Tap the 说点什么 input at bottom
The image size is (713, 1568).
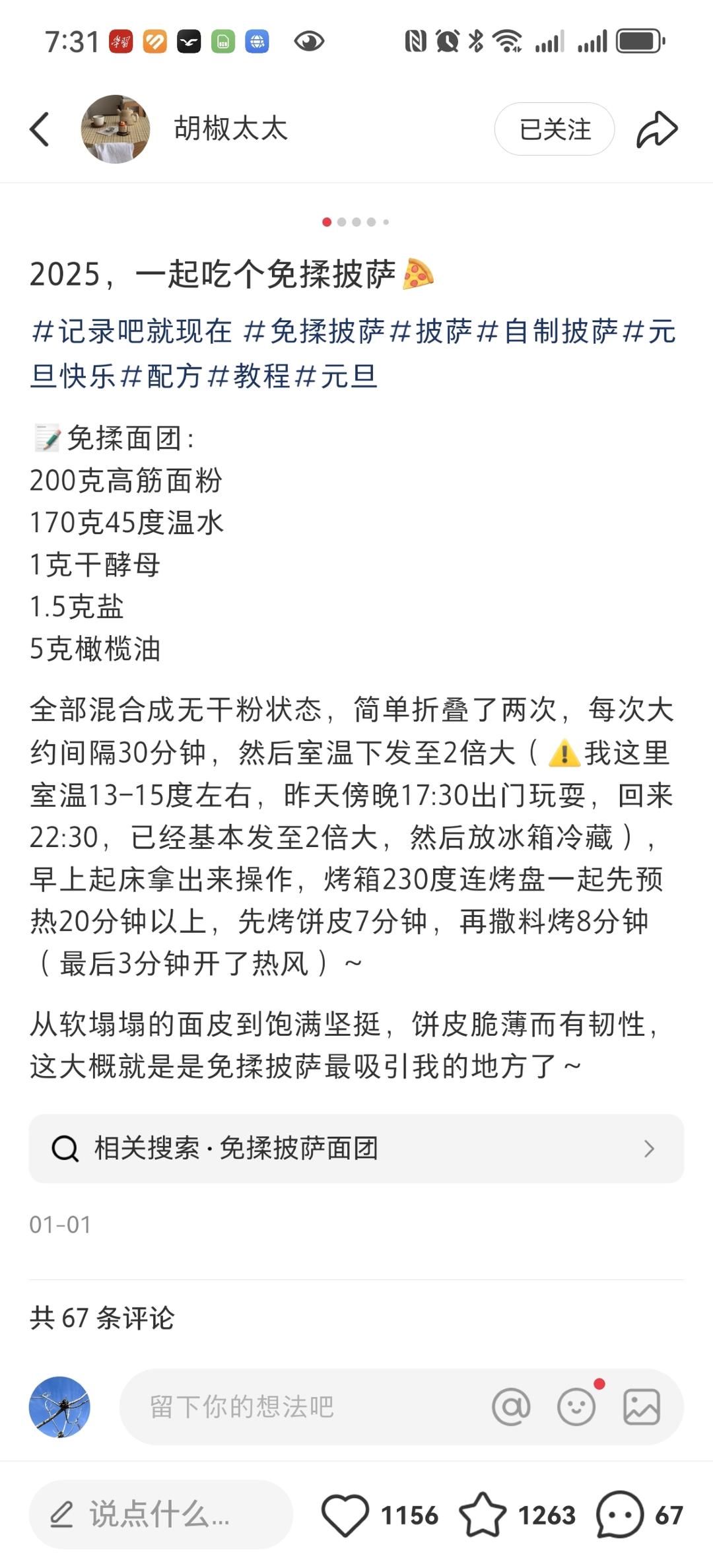click(x=160, y=1514)
